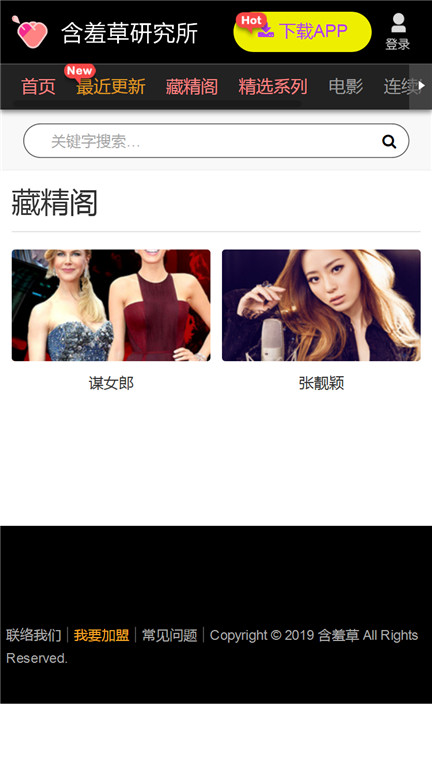Tap the 含羞草研究所 site title

(129, 33)
